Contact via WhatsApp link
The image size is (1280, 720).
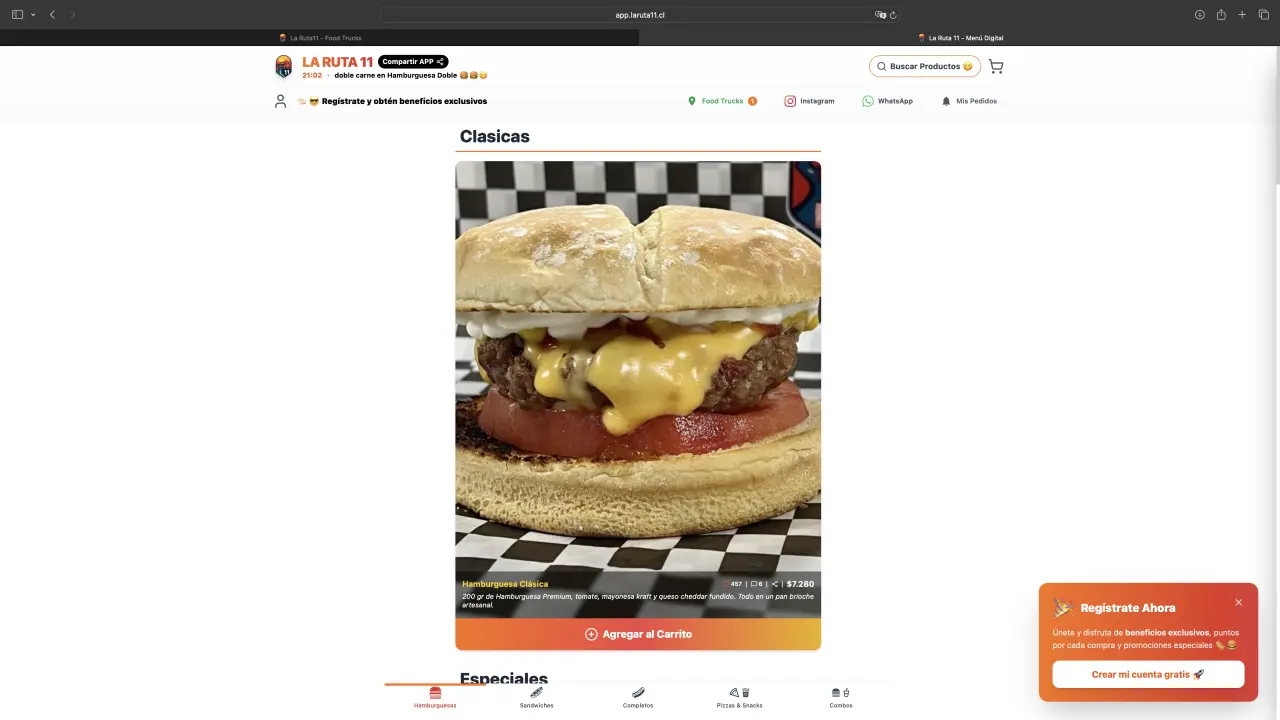click(887, 101)
